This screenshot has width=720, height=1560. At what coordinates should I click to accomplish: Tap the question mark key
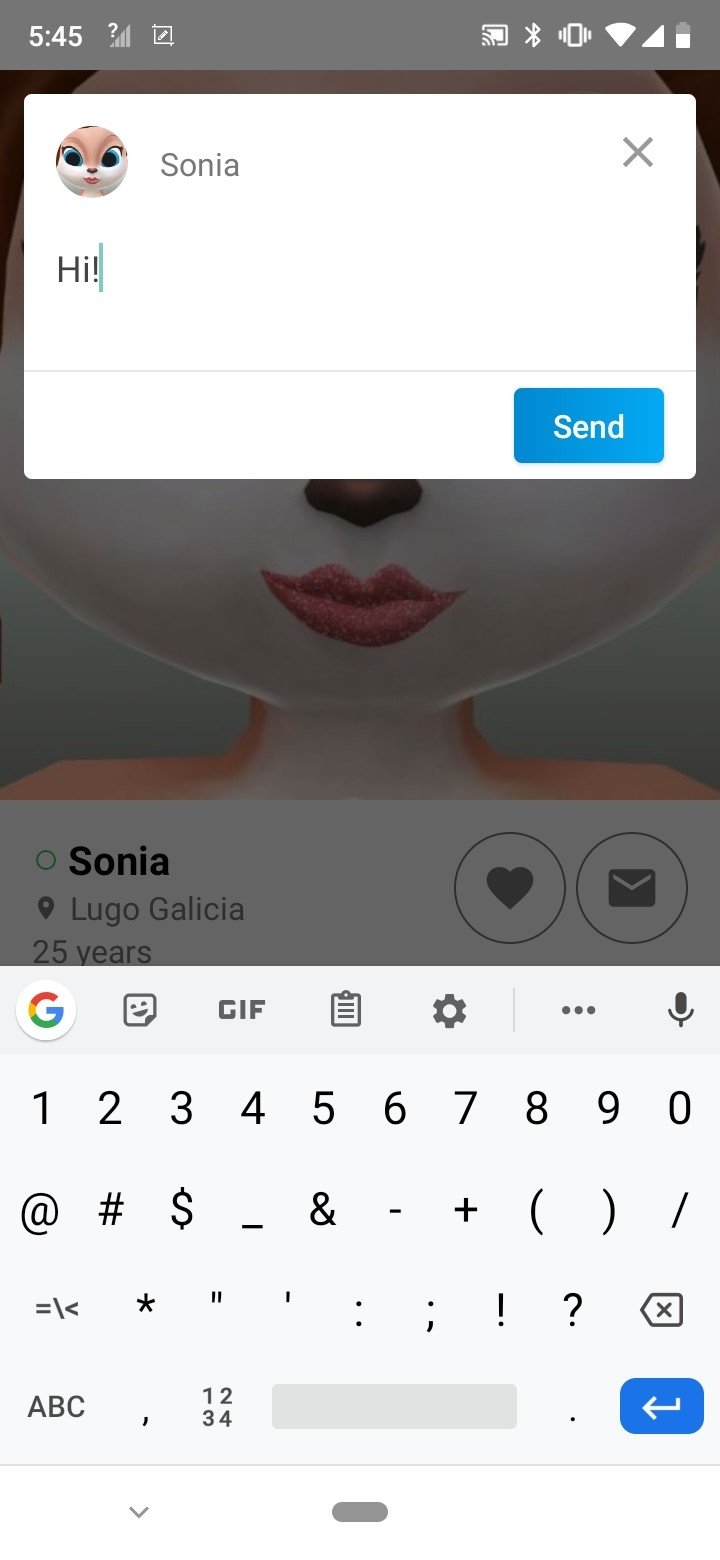tap(572, 1309)
